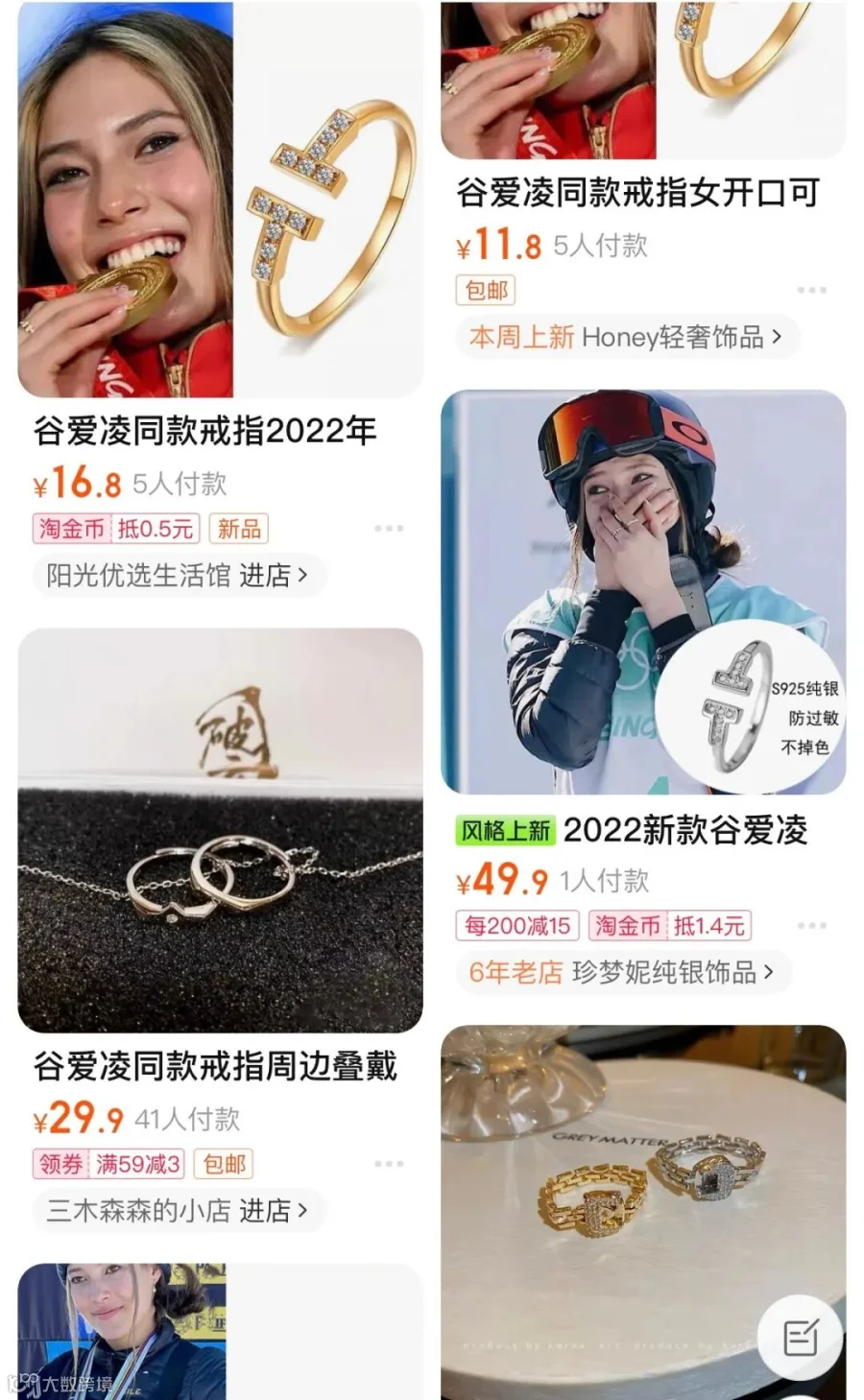Enter the 阳光优选生活馆 store
This screenshot has width=864, height=1400.
click(179, 576)
